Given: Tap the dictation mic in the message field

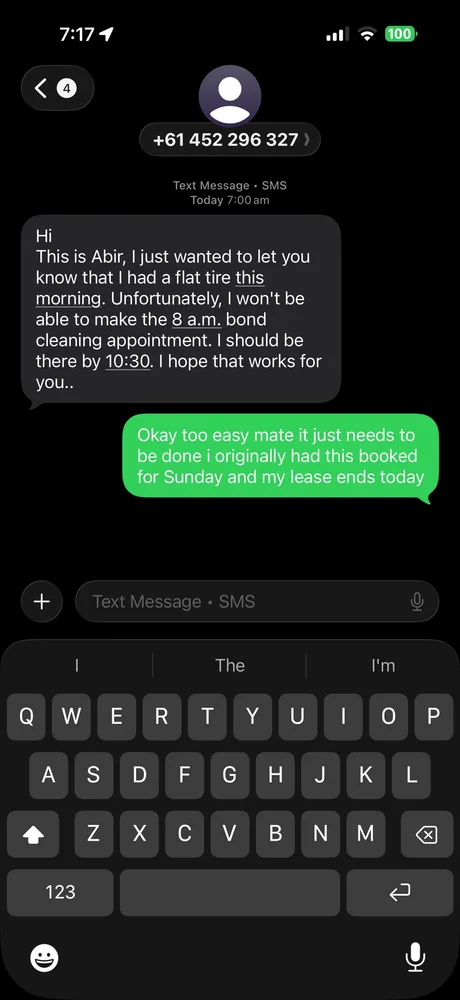Looking at the screenshot, I should (x=417, y=601).
